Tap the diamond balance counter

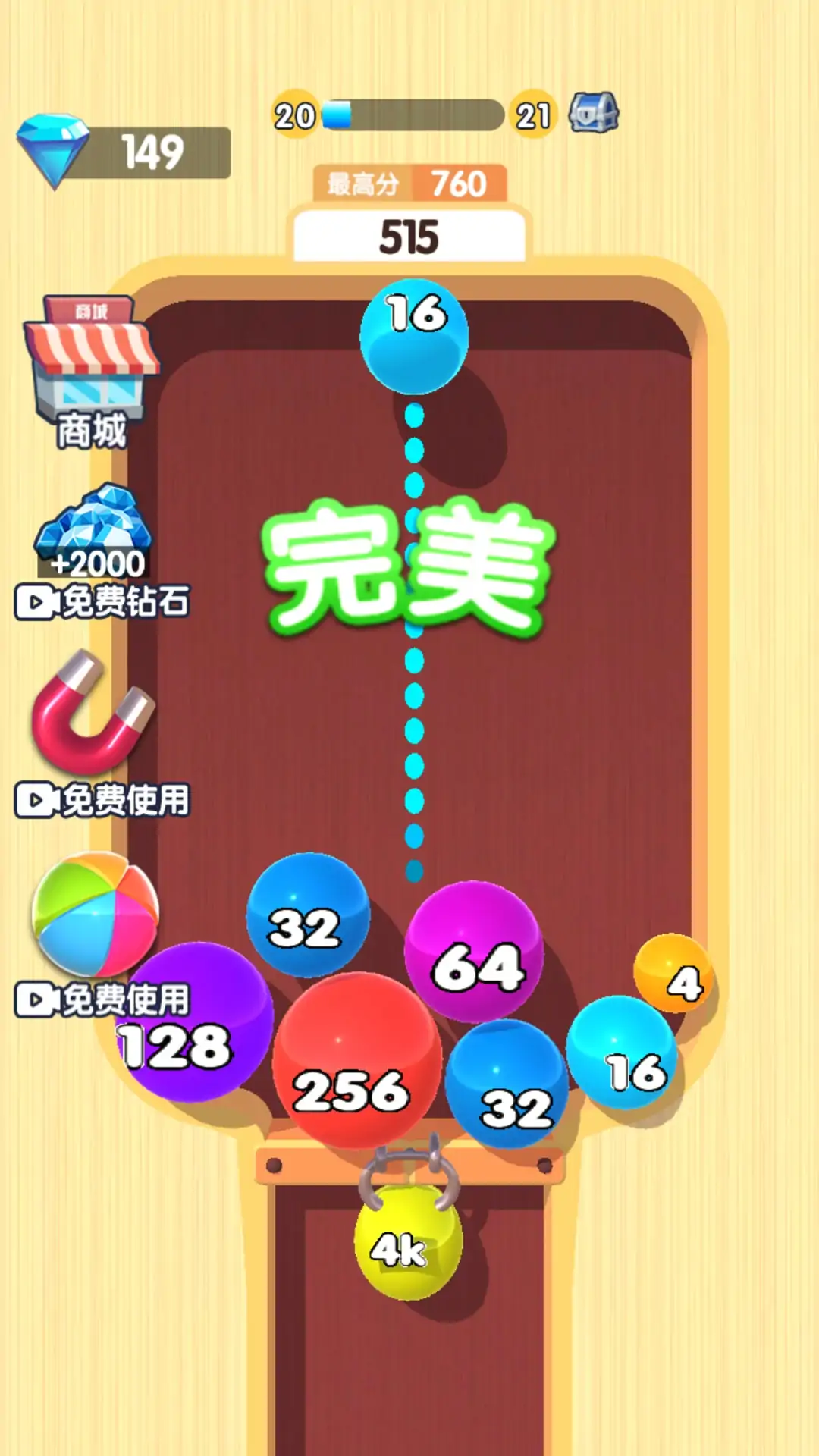pyautogui.click(x=125, y=152)
